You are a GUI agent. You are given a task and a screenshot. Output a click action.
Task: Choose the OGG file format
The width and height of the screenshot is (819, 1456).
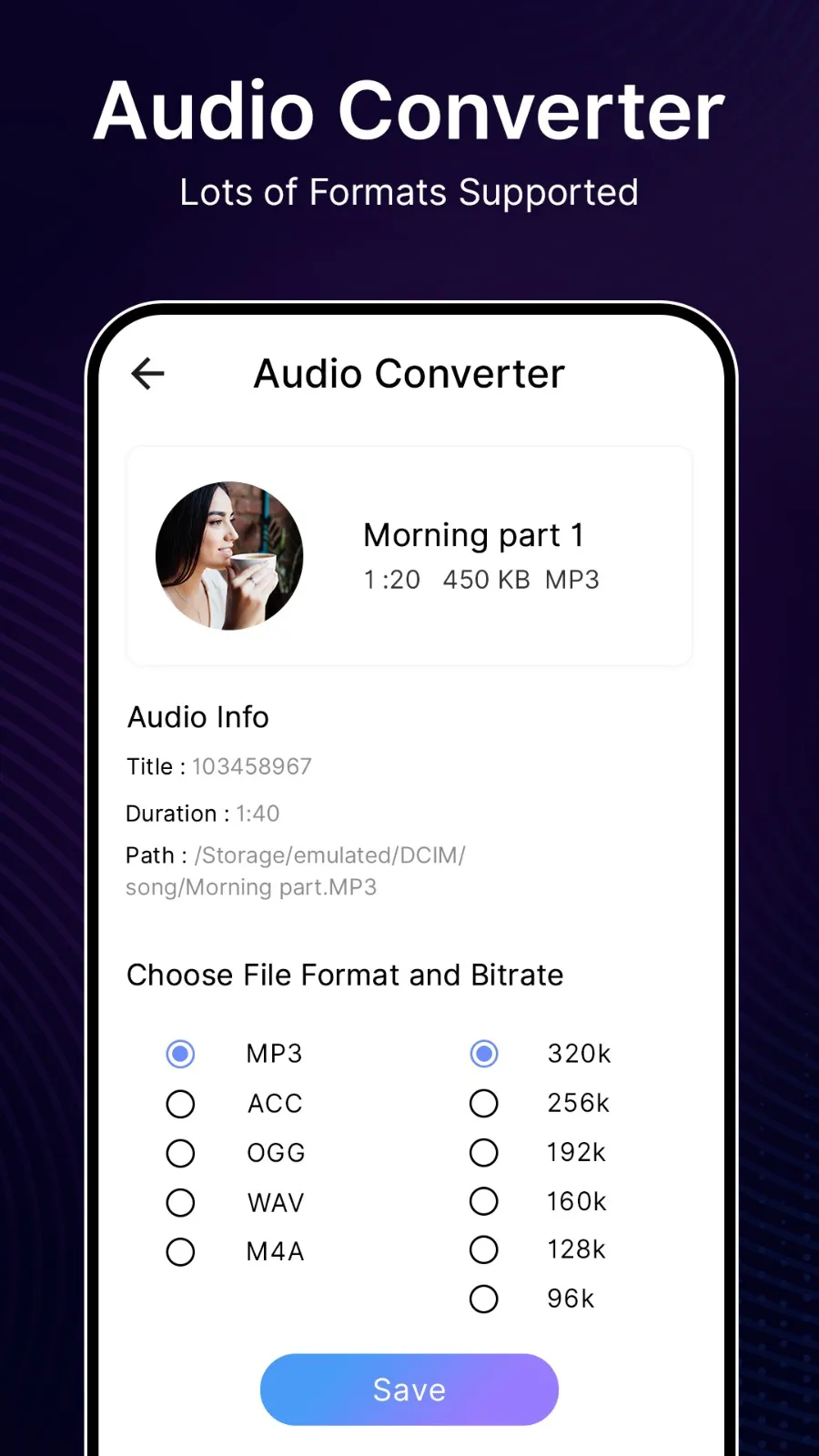coord(180,1152)
